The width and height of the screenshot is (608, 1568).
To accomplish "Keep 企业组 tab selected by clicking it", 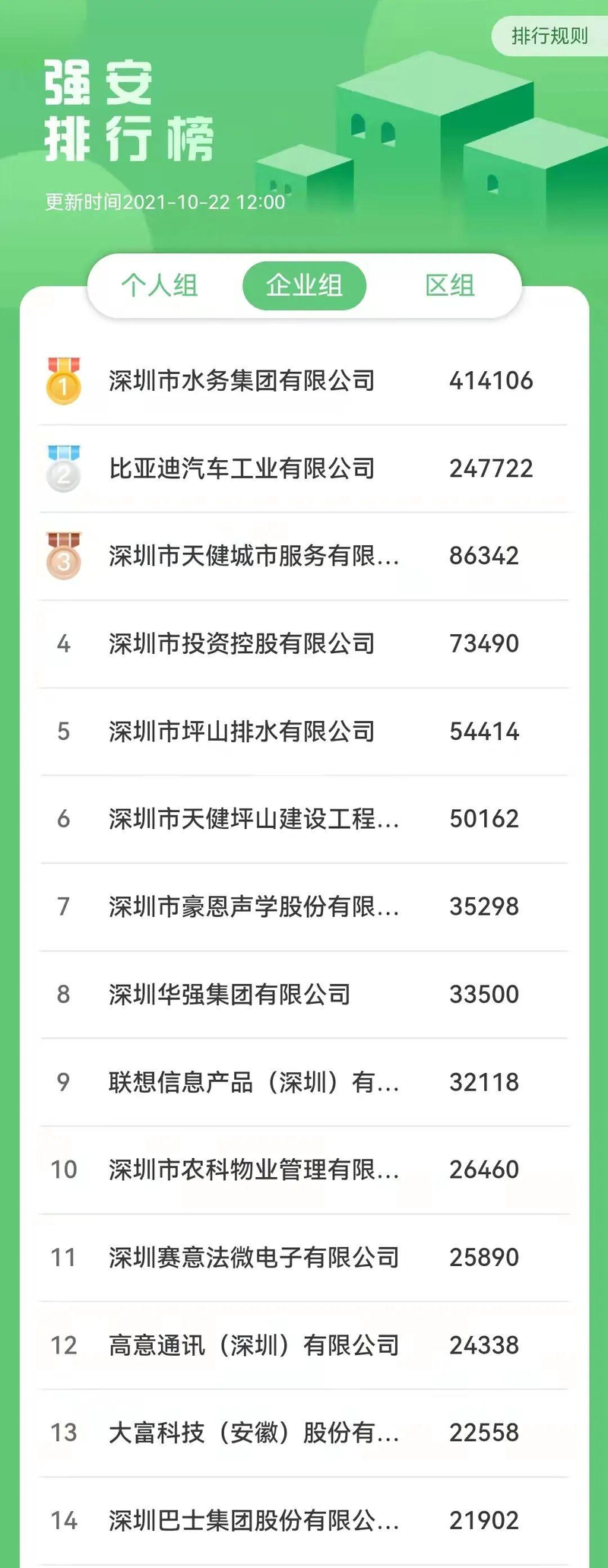I will [304, 285].
